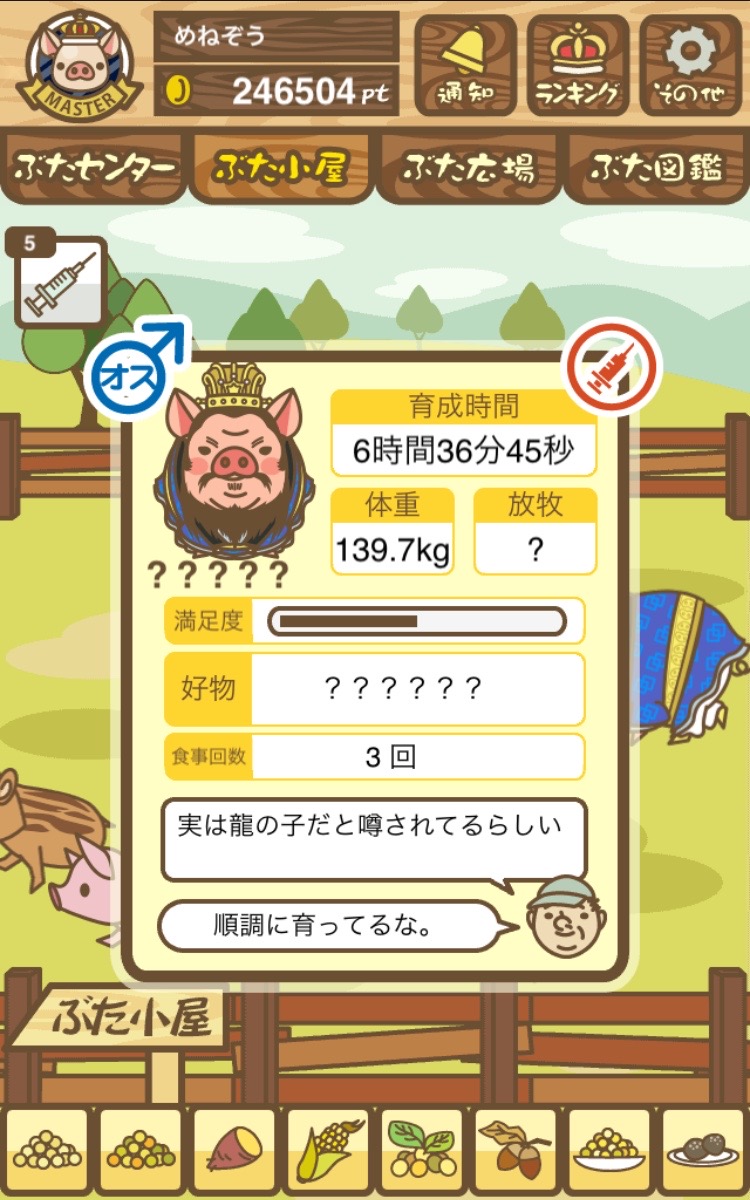Open the 通知 notifications bell

[x=465, y=64]
